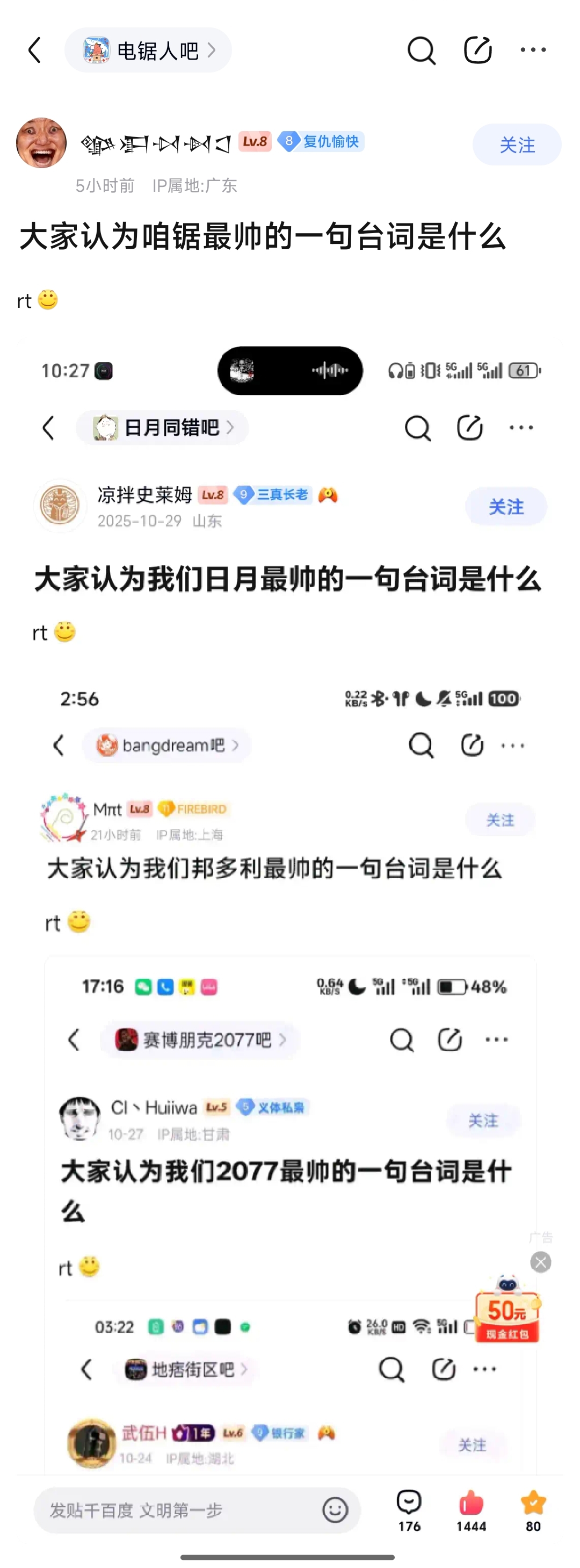Tap the star icon showing 80

533,1510
